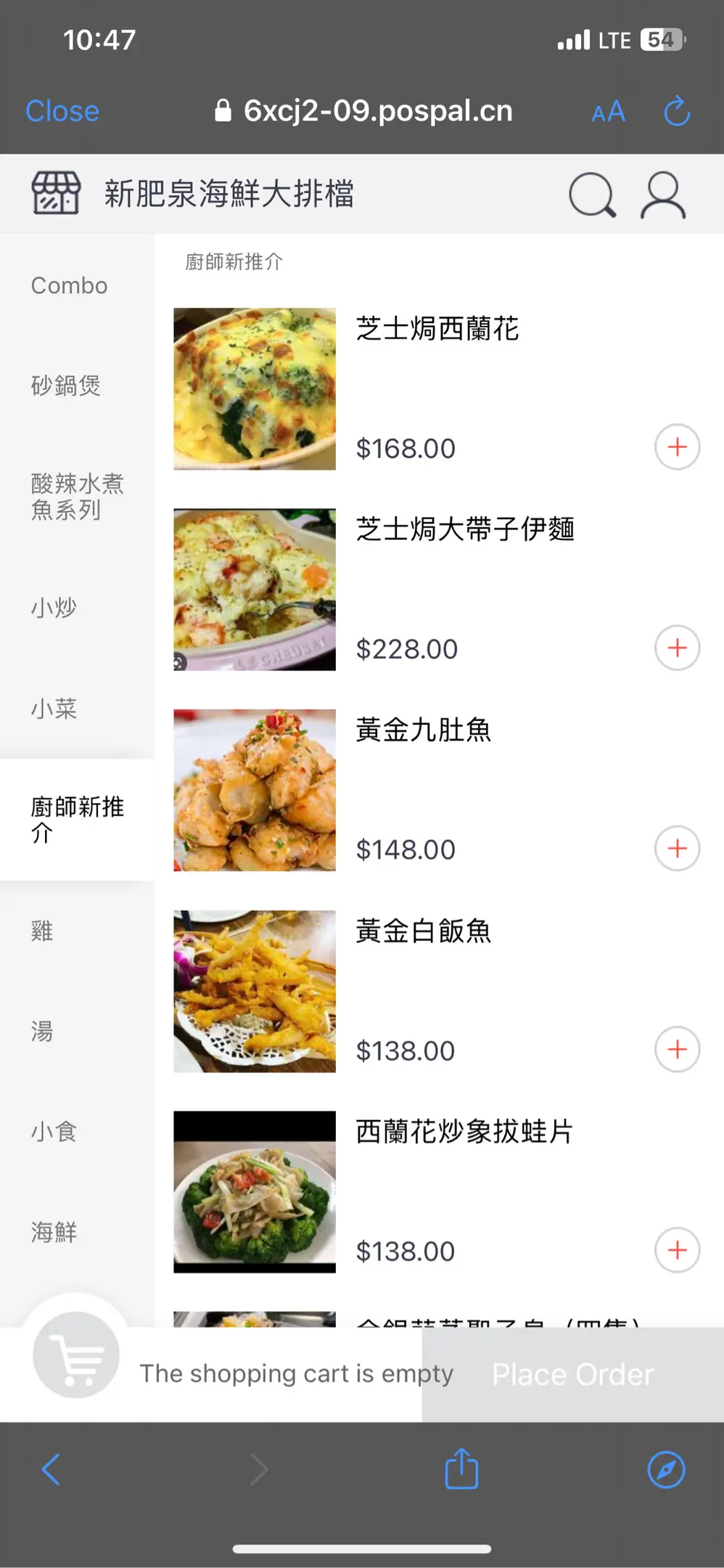Add 黃金九肚魚 to the cart

coord(677,848)
